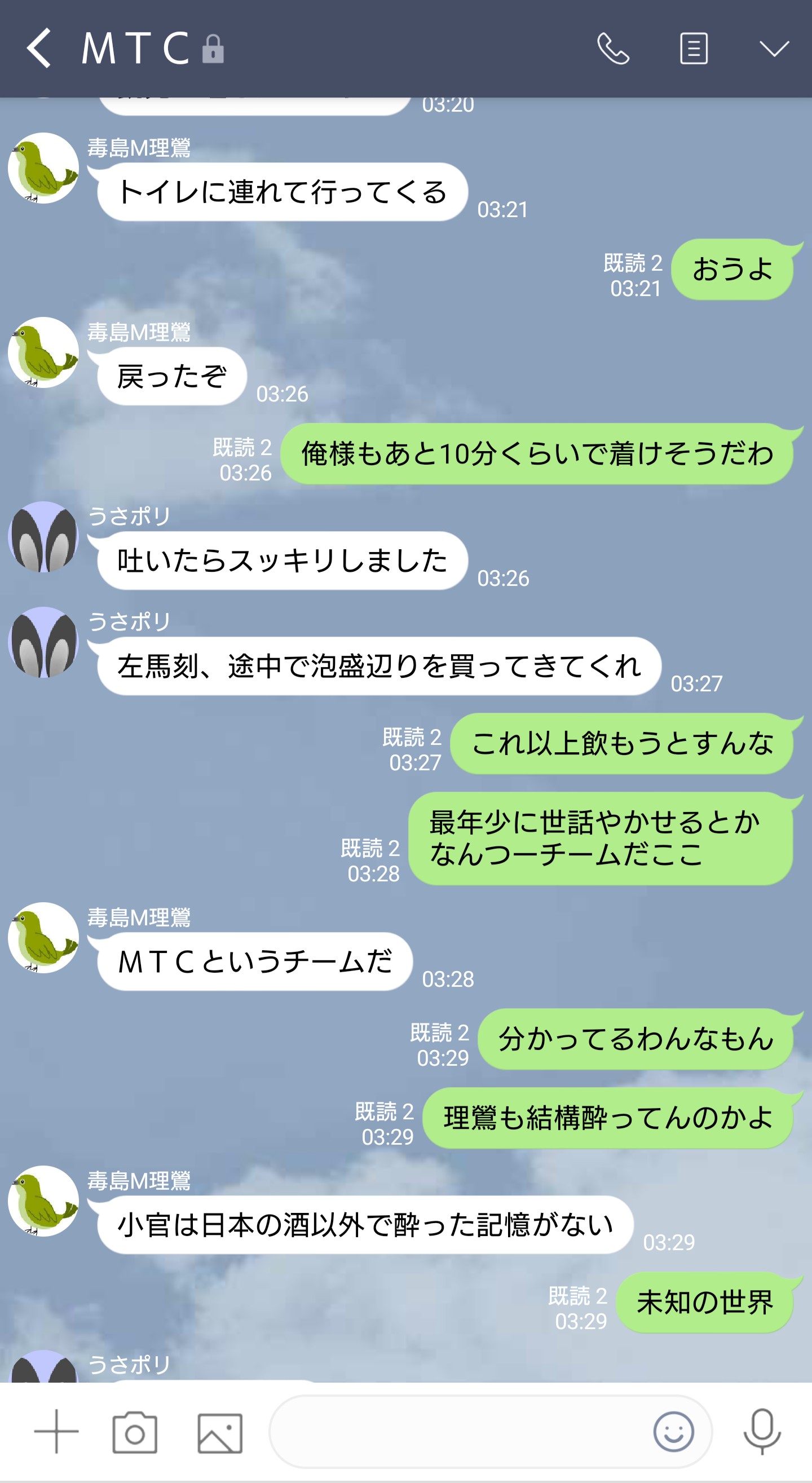Image resolution: width=812 pixels, height=1483 pixels.
Task: View うさポリ's avatar beside 吐いたらスッキリしました
Action: click(43, 537)
